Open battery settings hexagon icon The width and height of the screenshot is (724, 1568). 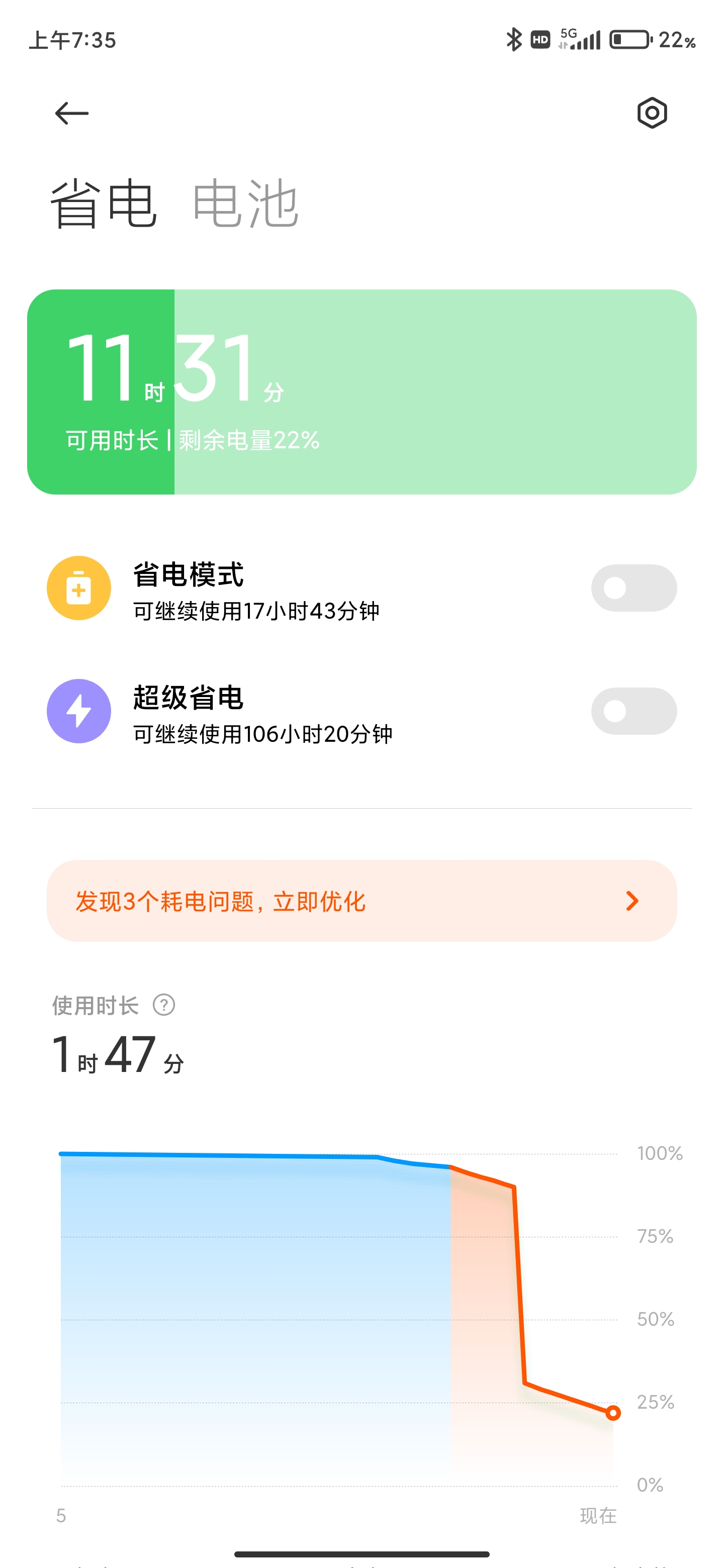652,113
